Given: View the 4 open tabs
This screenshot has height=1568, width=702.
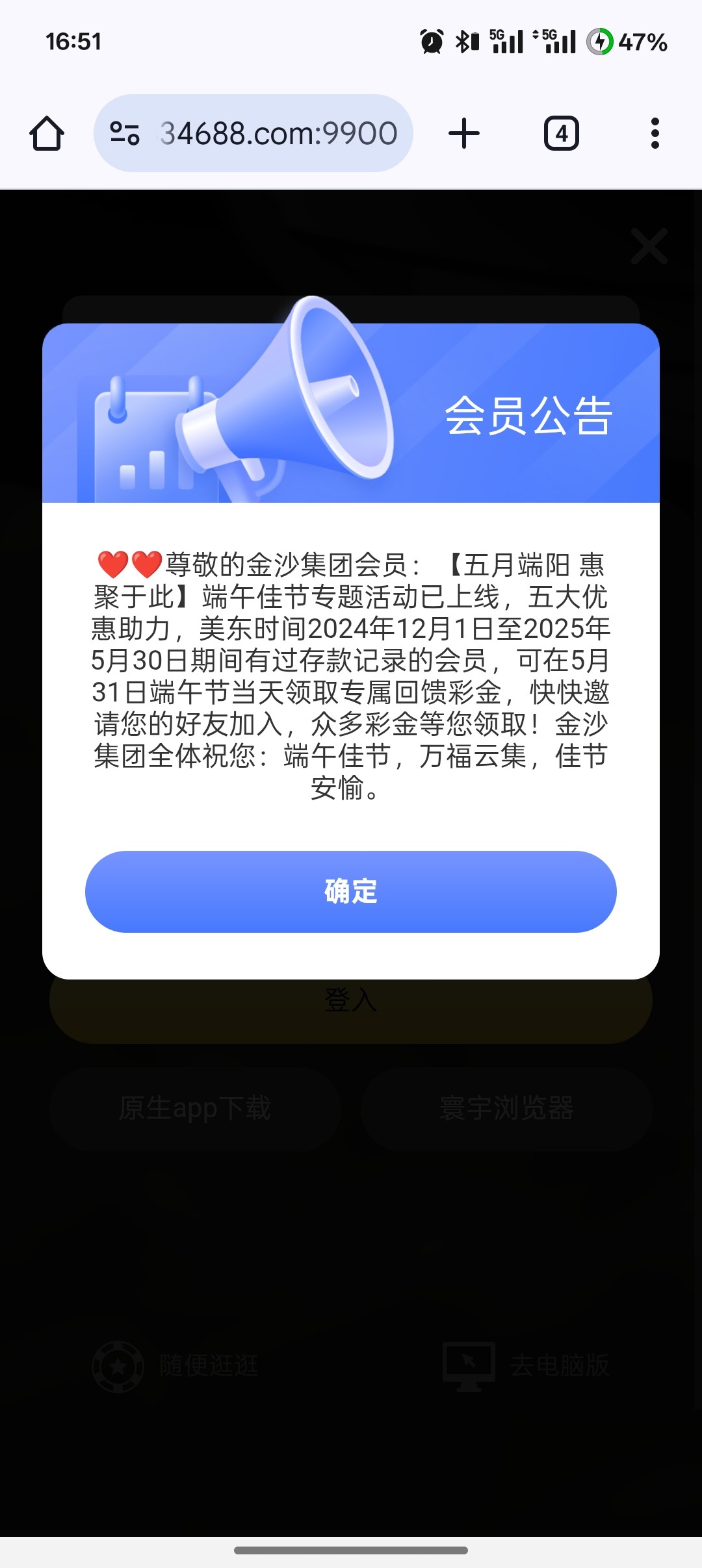Looking at the screenshot, I should (x=561, y=134).
